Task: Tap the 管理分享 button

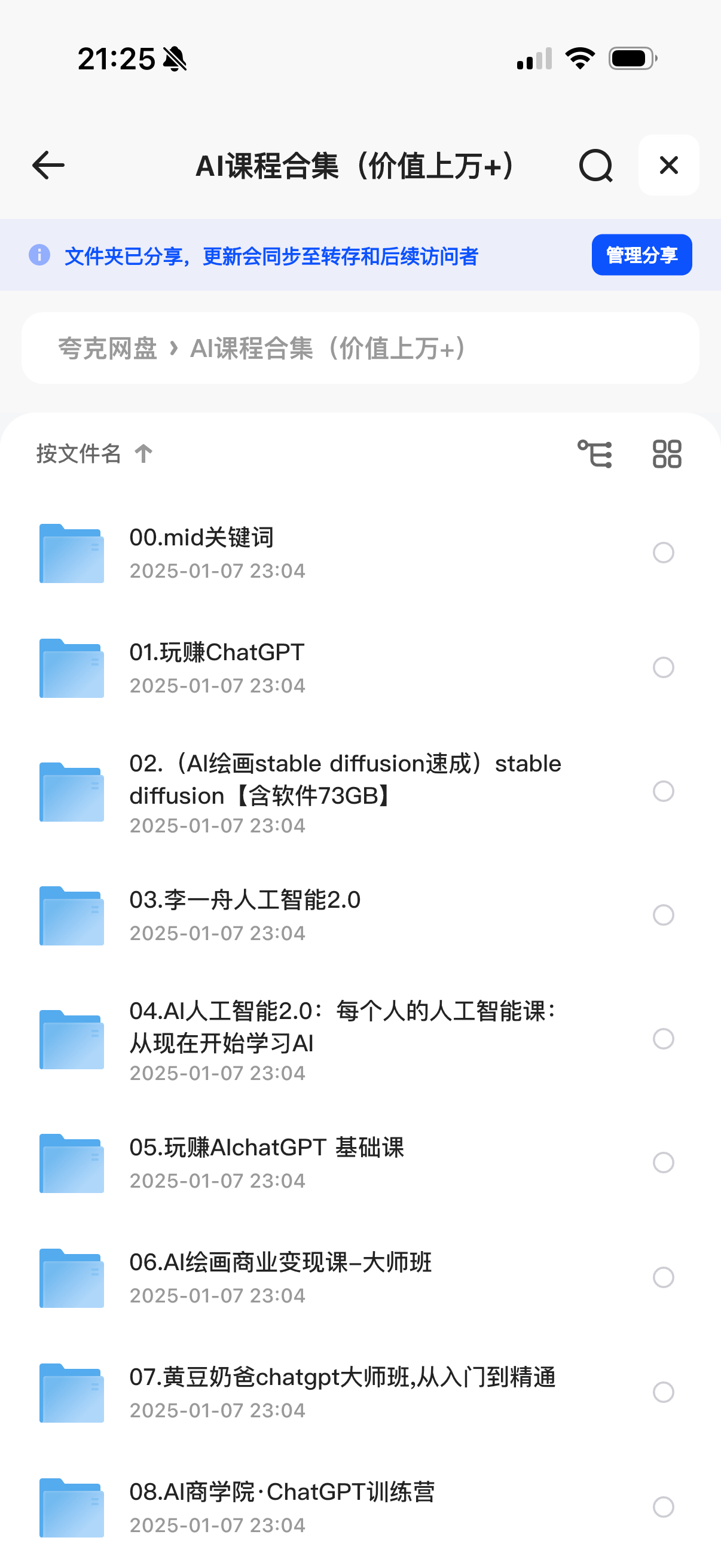Action: pyautogui.click(x=641, y=255)
